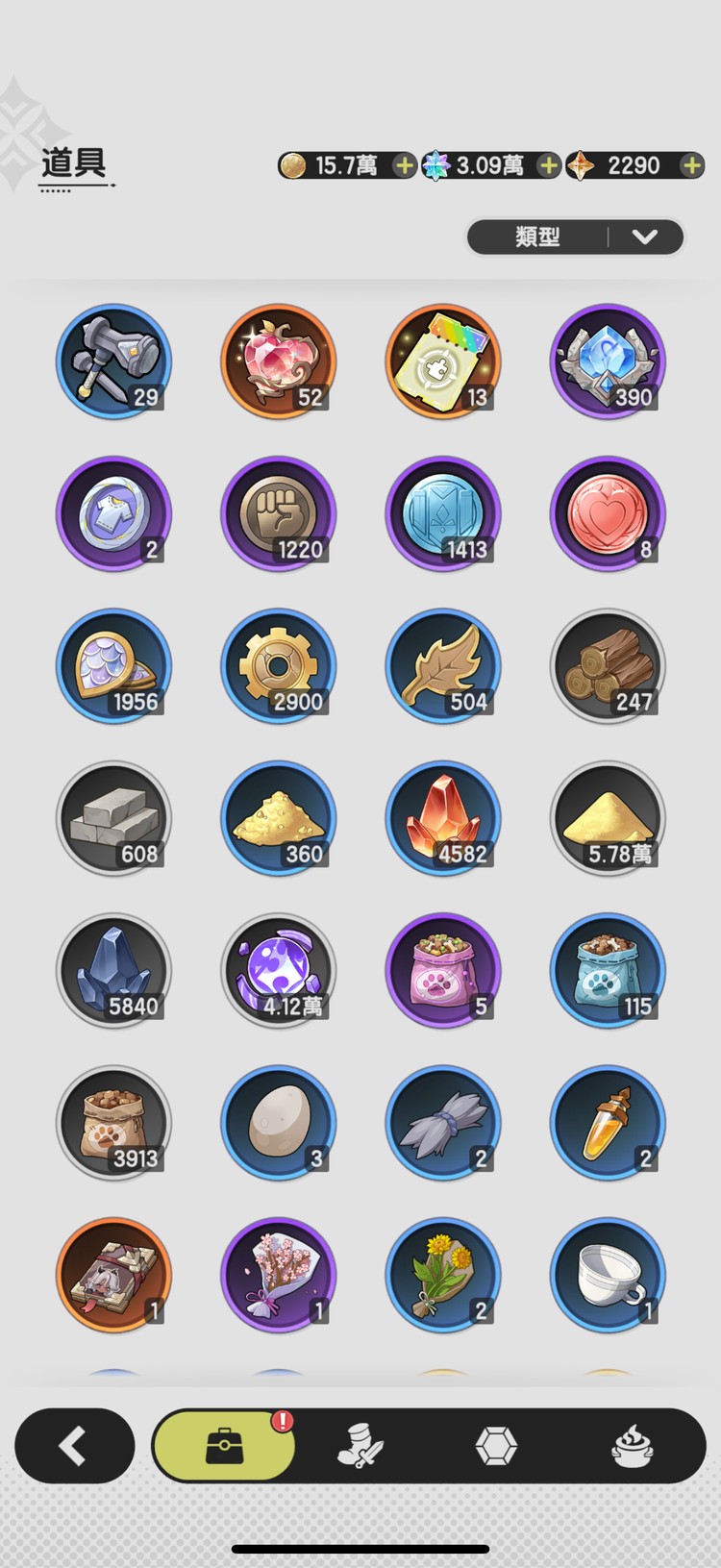Select the red heart coin with count 8
The image size is (721, 1568).
click(608, 513)
